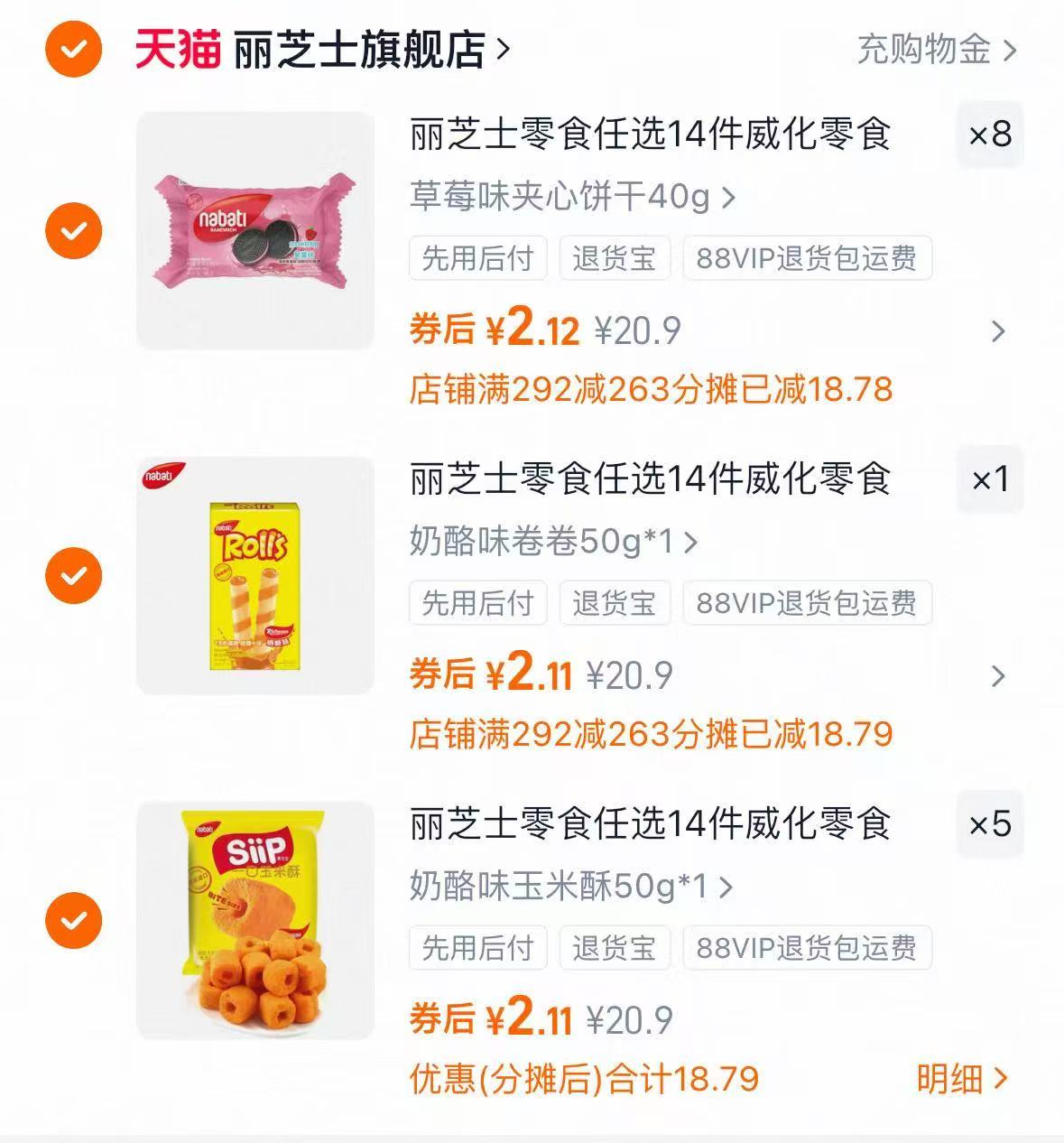This screenshot has height=1143, width=1064.
Task: Expand cheese rolls details with right chevron
Action: (996, 675)
